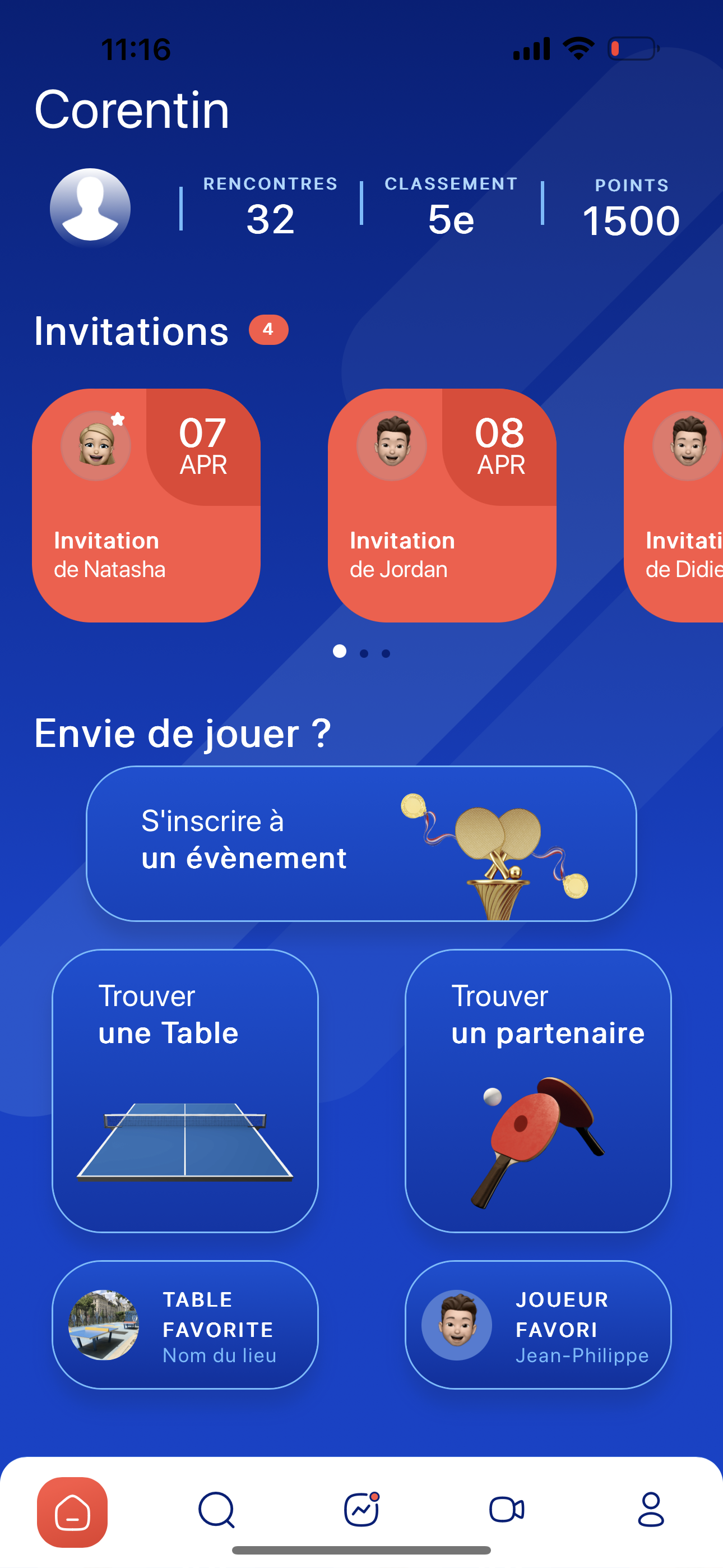Go to the video tab

506,1510
